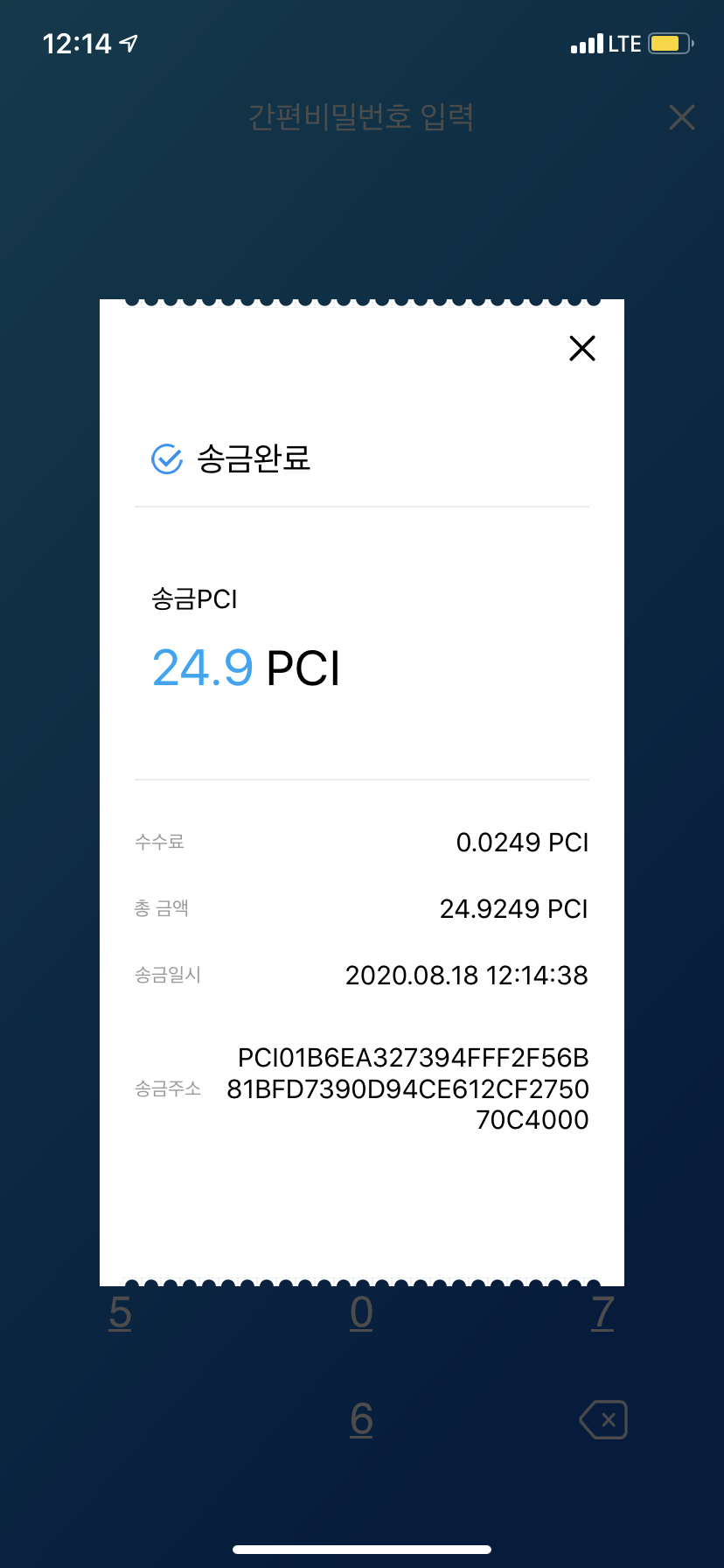The width and height of the screenshot is (724, 1568).
Task: Tap keypad digit 5
Action: tap(121, 1313)
